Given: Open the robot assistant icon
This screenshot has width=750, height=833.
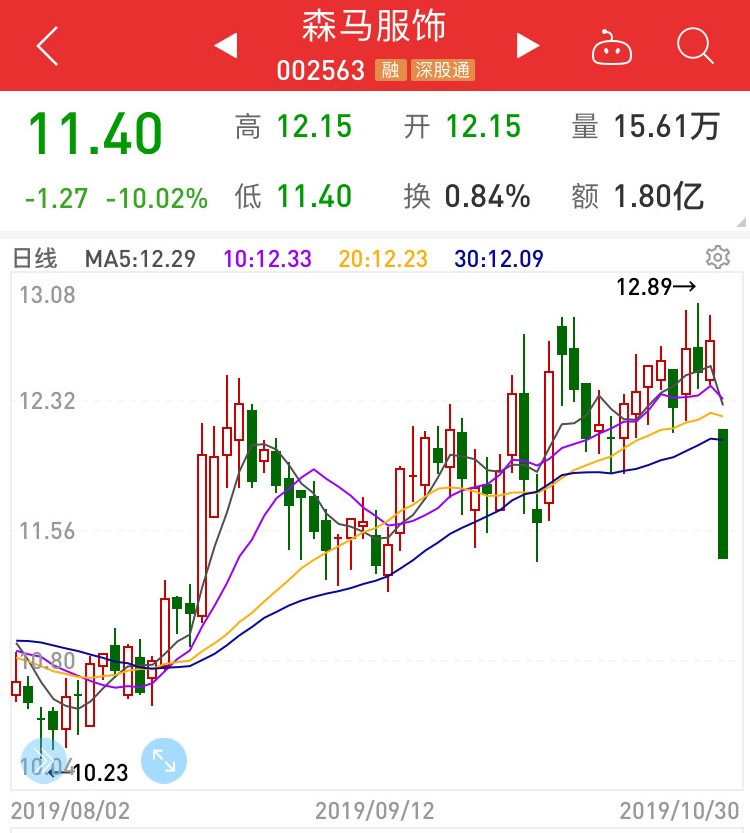Looking at the screenshot, I should point(611,47).
